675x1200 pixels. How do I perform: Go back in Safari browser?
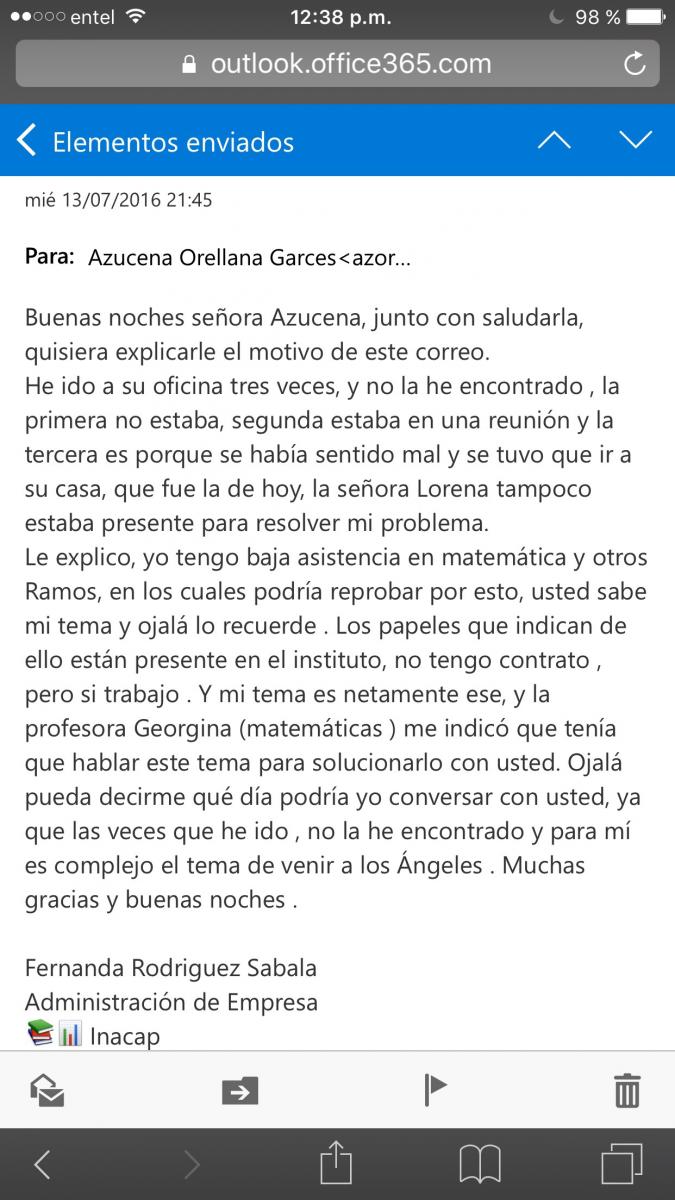[42, 1164]
